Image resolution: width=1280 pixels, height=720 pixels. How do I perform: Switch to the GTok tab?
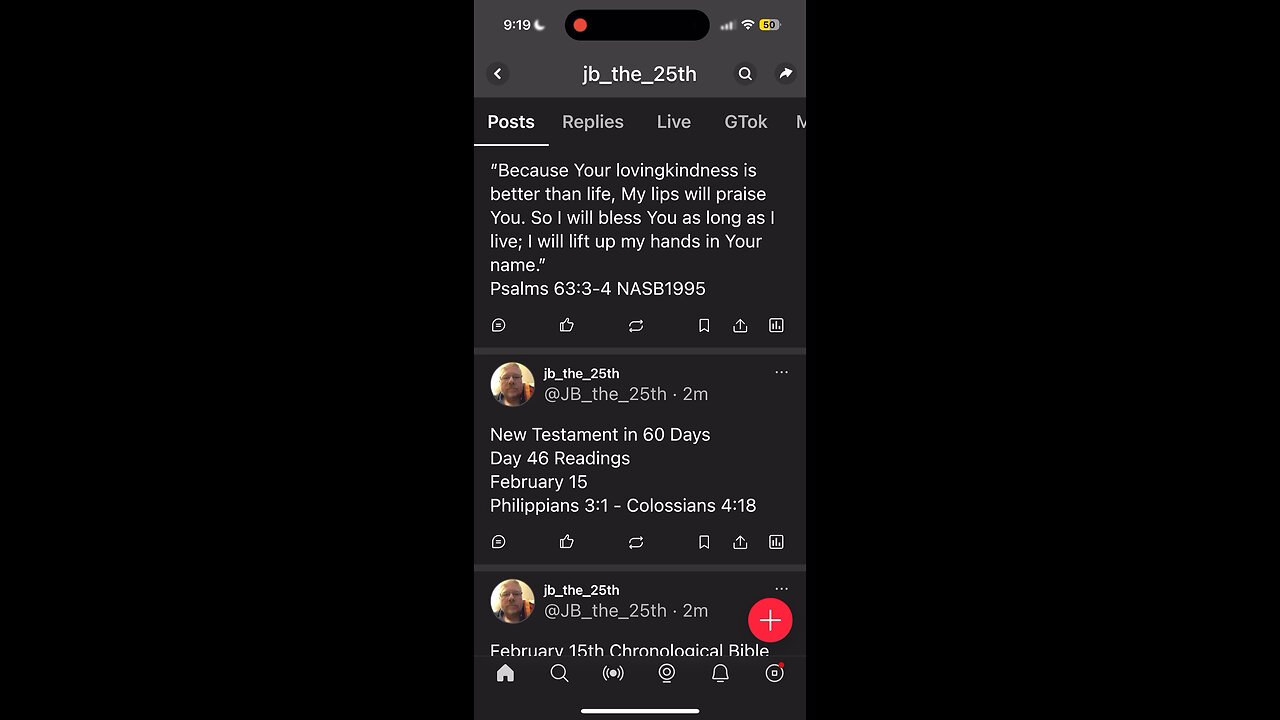(x=745, y=122)
